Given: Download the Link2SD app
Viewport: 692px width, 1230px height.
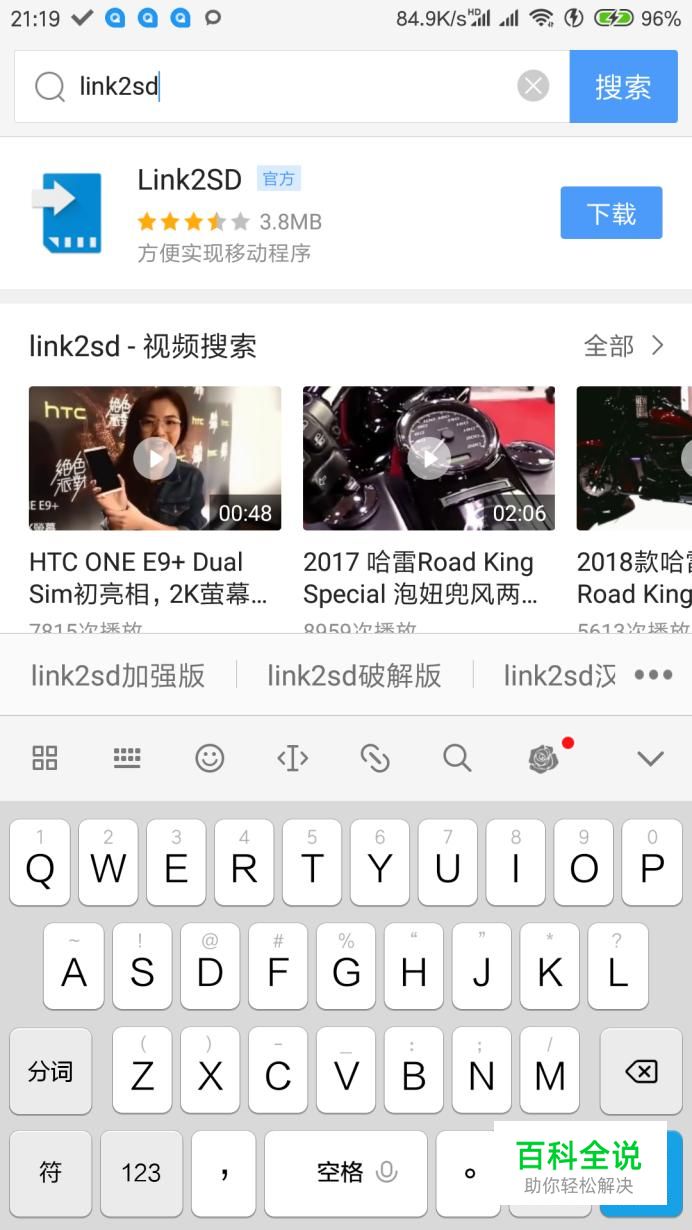Looking at the screenshot, I should click(x=611, y=213).
